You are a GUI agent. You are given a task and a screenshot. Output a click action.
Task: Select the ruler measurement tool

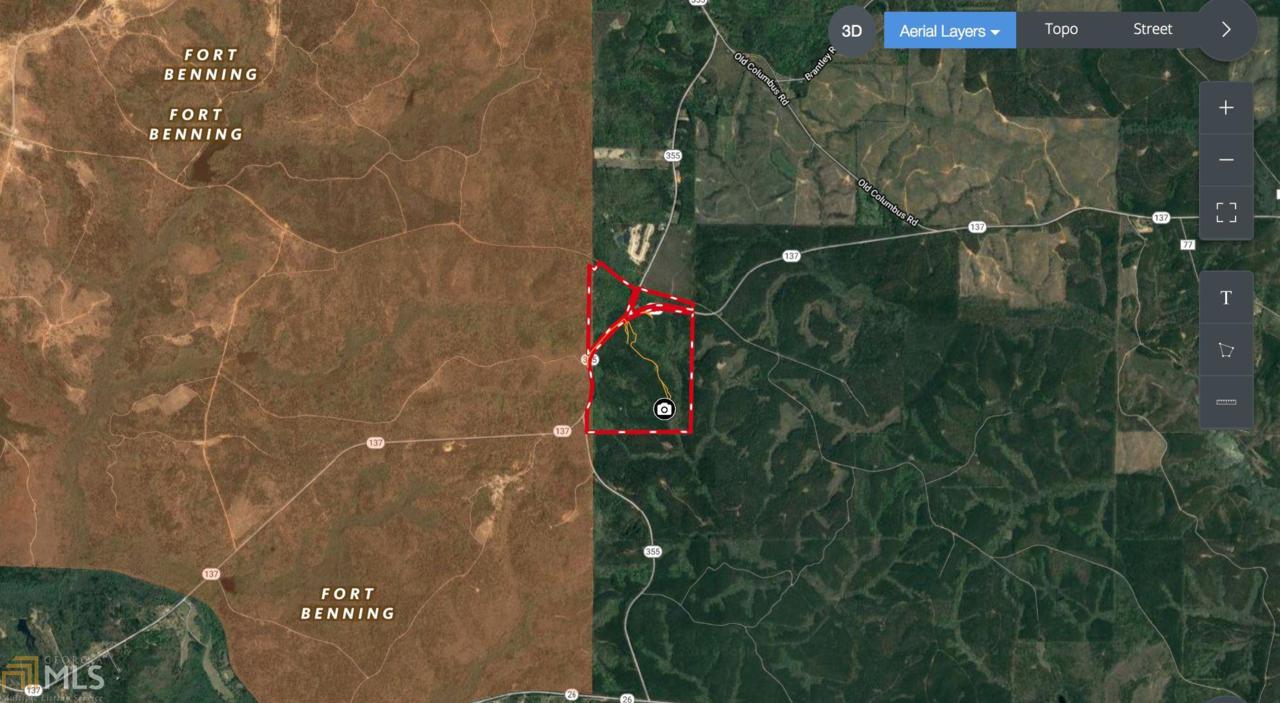coord(1226,402)
